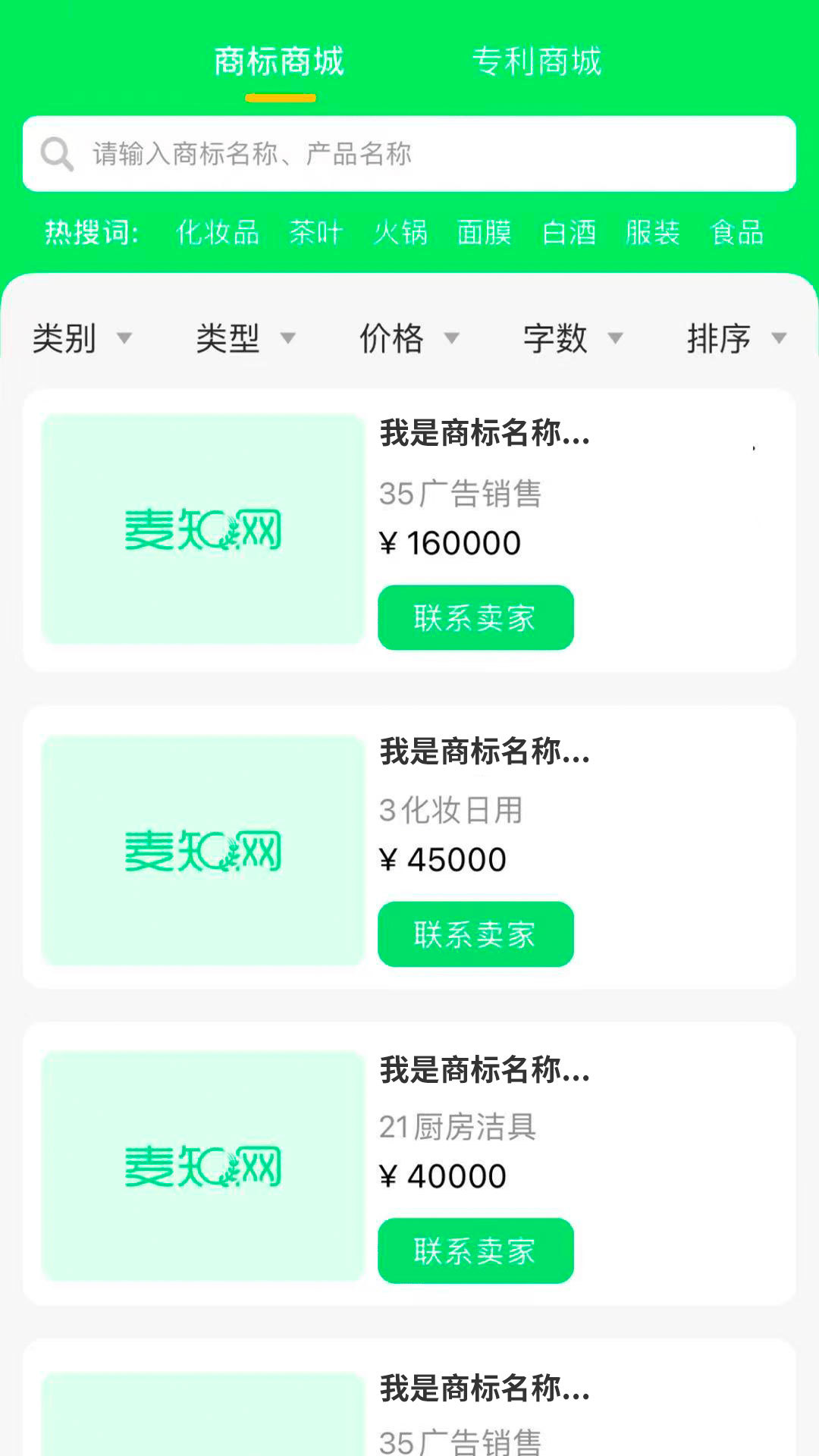Viewport: 819px width, 1456px height.
Task: Search the hot word 白酒
Action: 569,232
